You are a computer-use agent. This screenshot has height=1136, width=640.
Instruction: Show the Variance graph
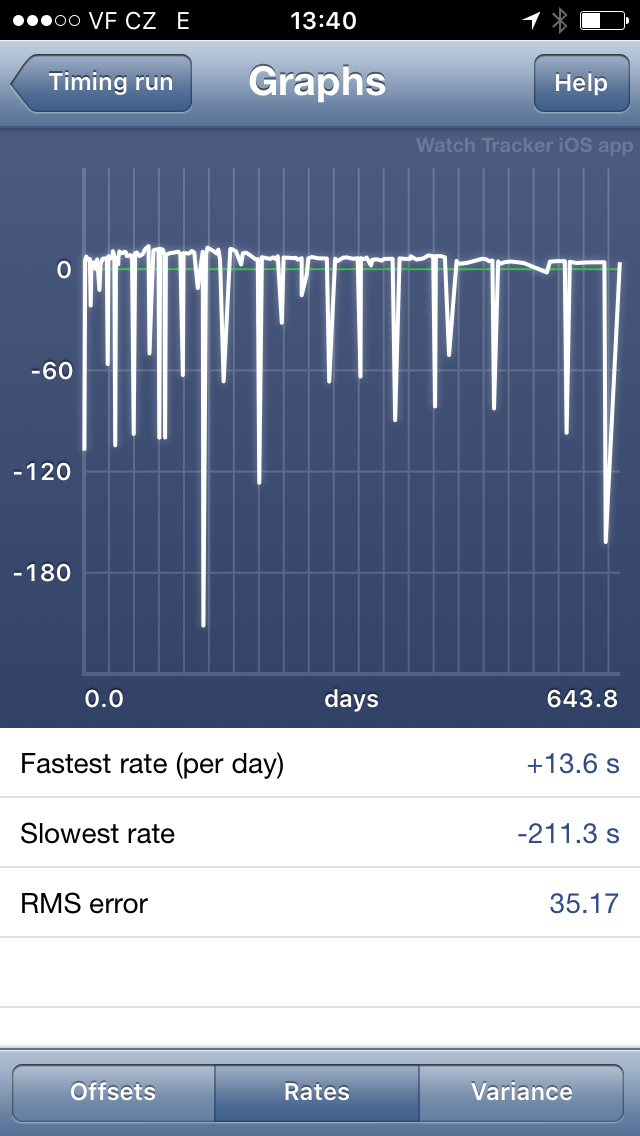(522, 1092)
